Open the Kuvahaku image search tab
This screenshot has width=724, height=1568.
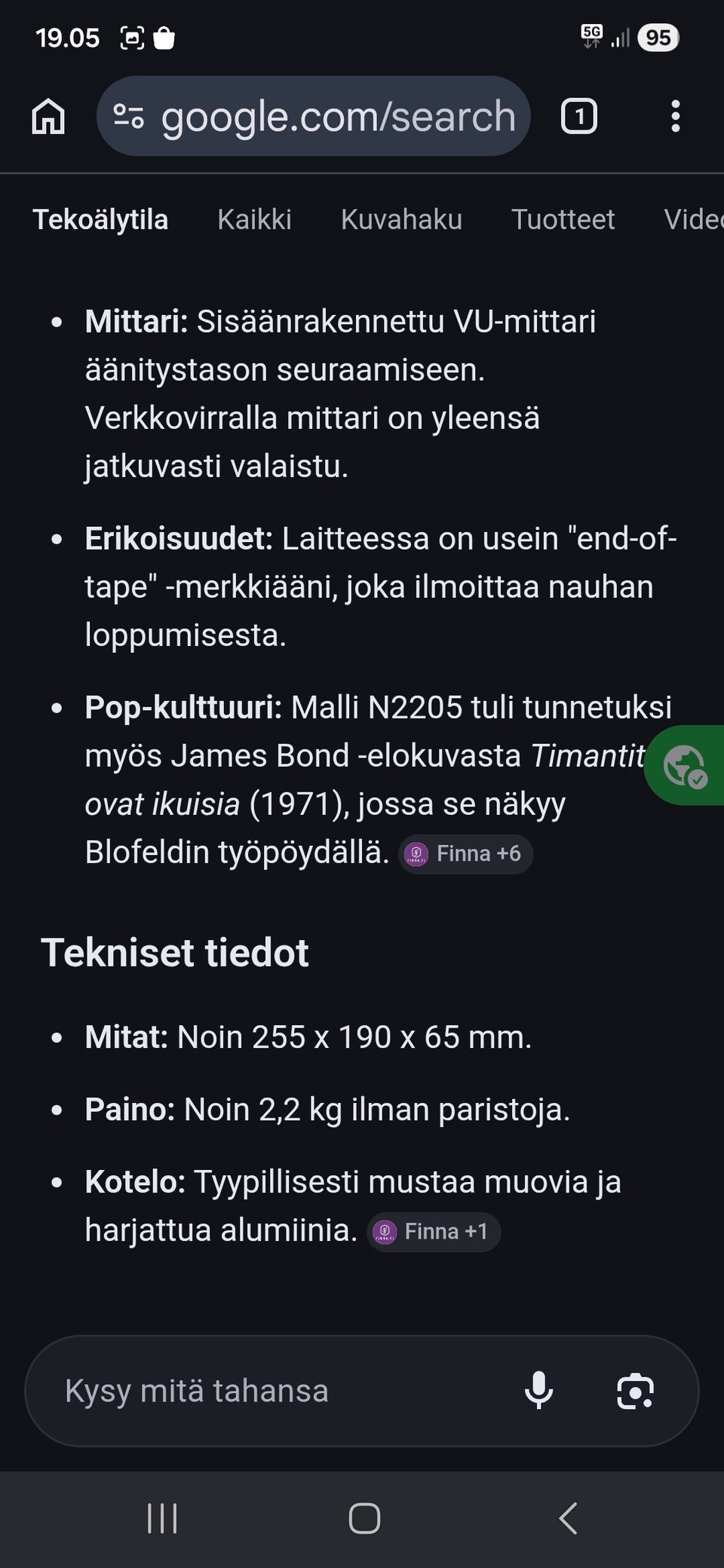click(401, 219)
